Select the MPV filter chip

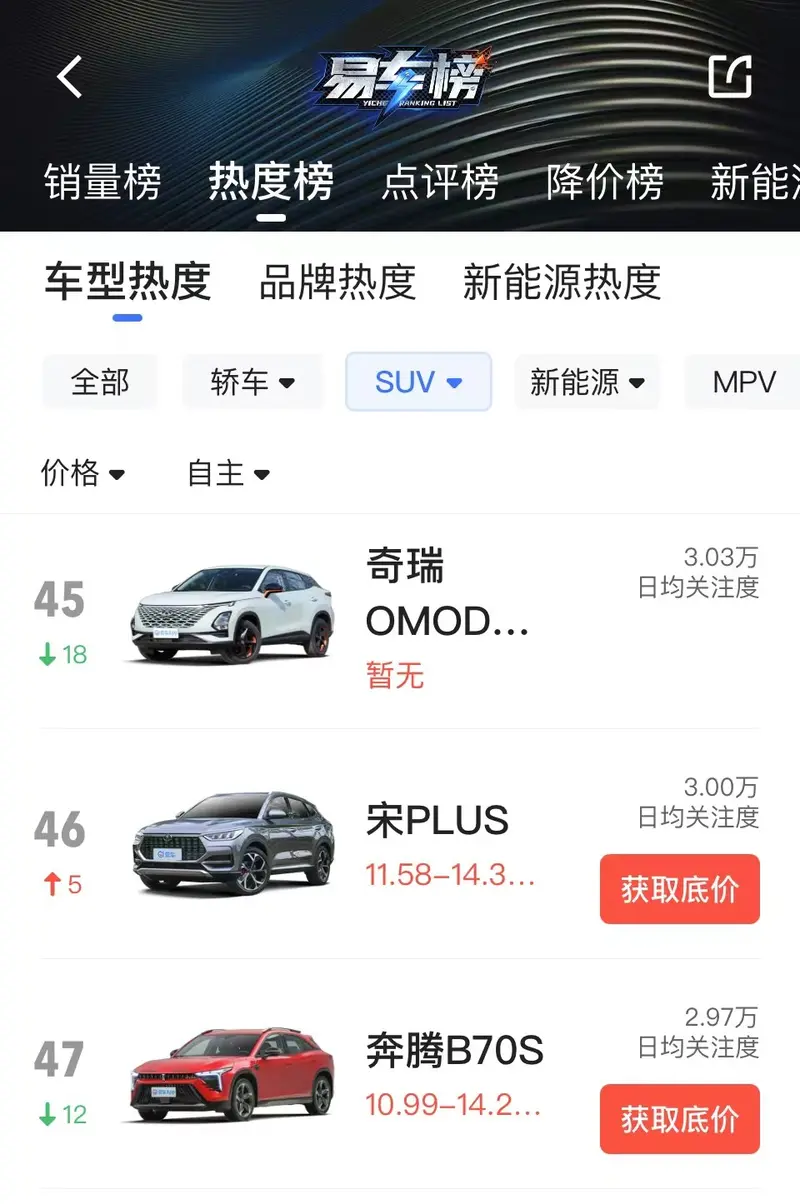point(744,382)
